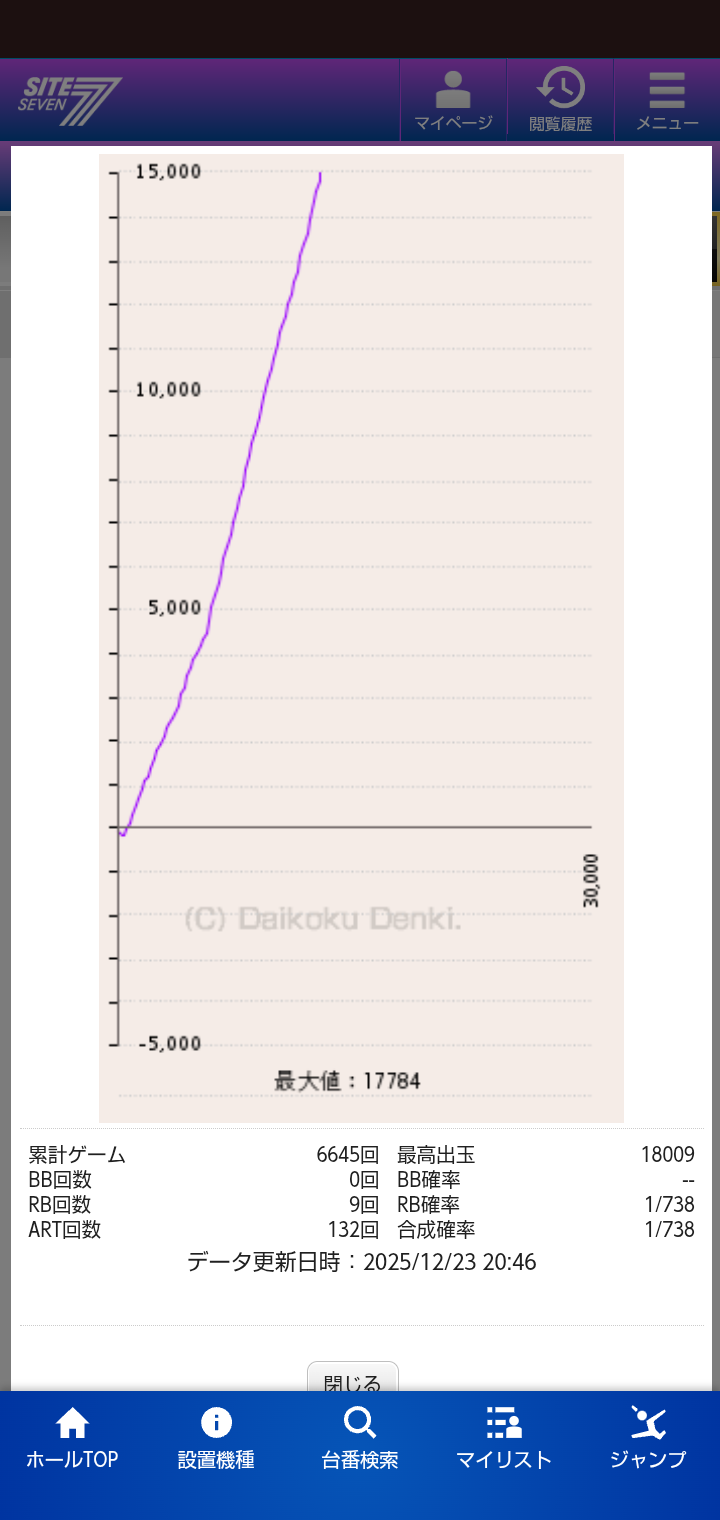Viewport: 720px width, 1520px height.
Task: Close the graph popup with 閉じる
Action: click(353, 1379)
